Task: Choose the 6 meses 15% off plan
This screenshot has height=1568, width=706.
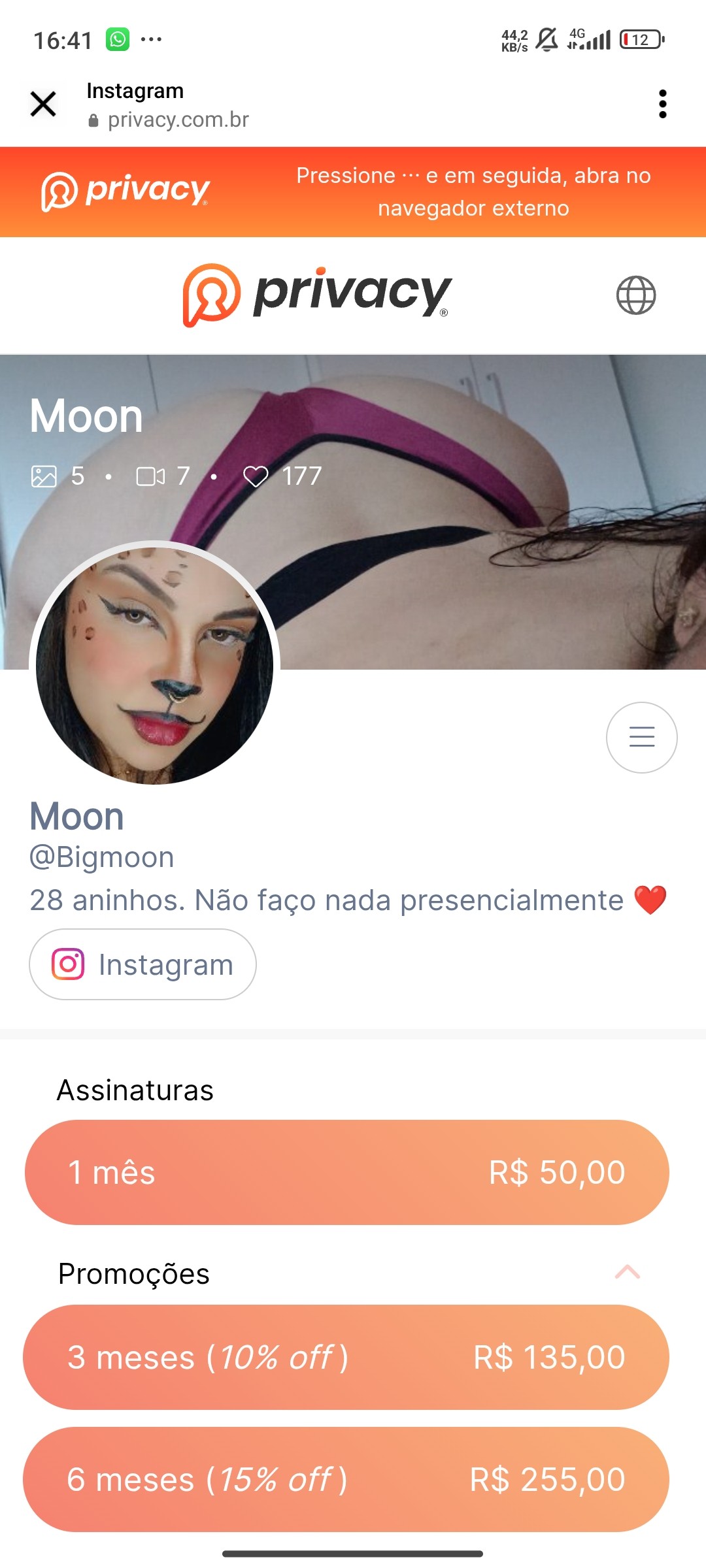Action: tap(346, 1479)
